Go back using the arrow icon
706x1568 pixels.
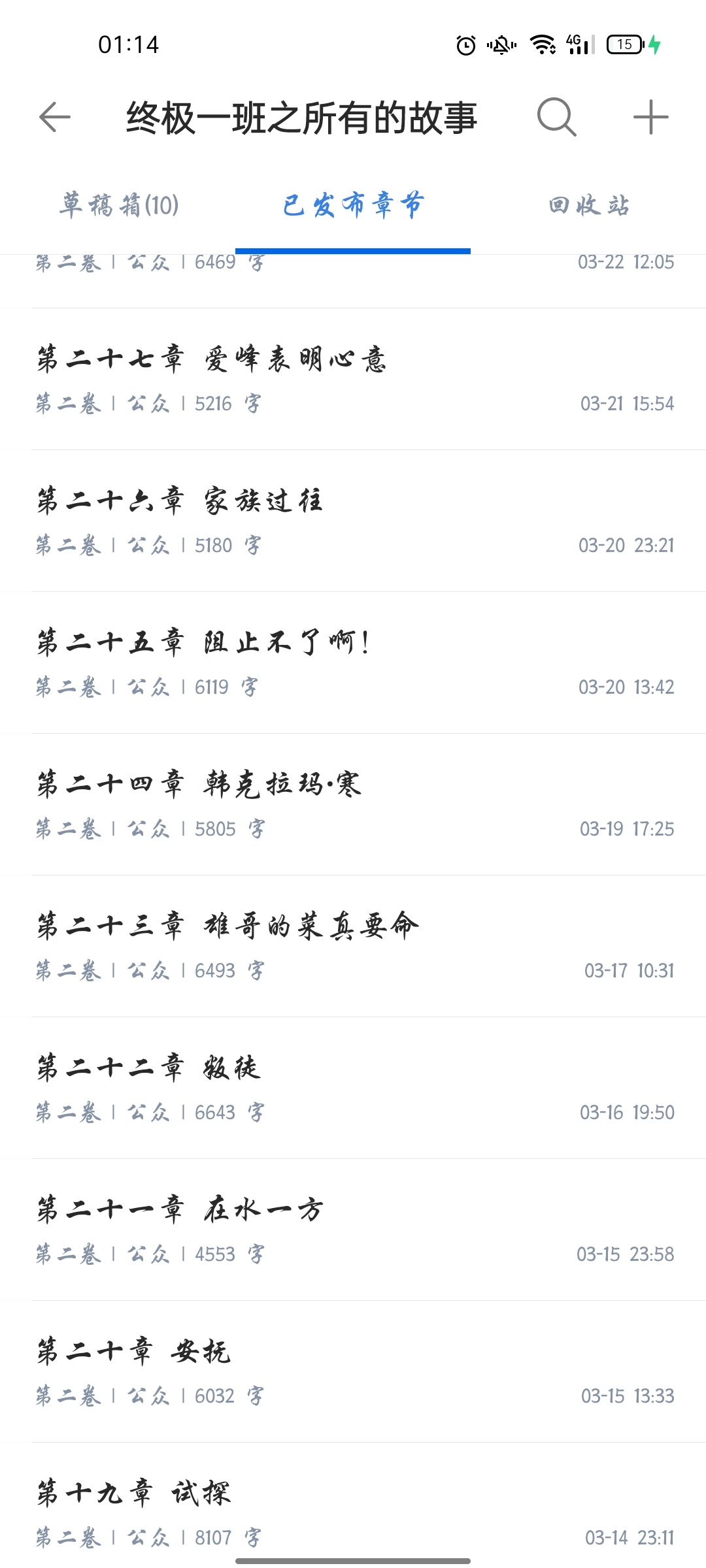(55, 118)
